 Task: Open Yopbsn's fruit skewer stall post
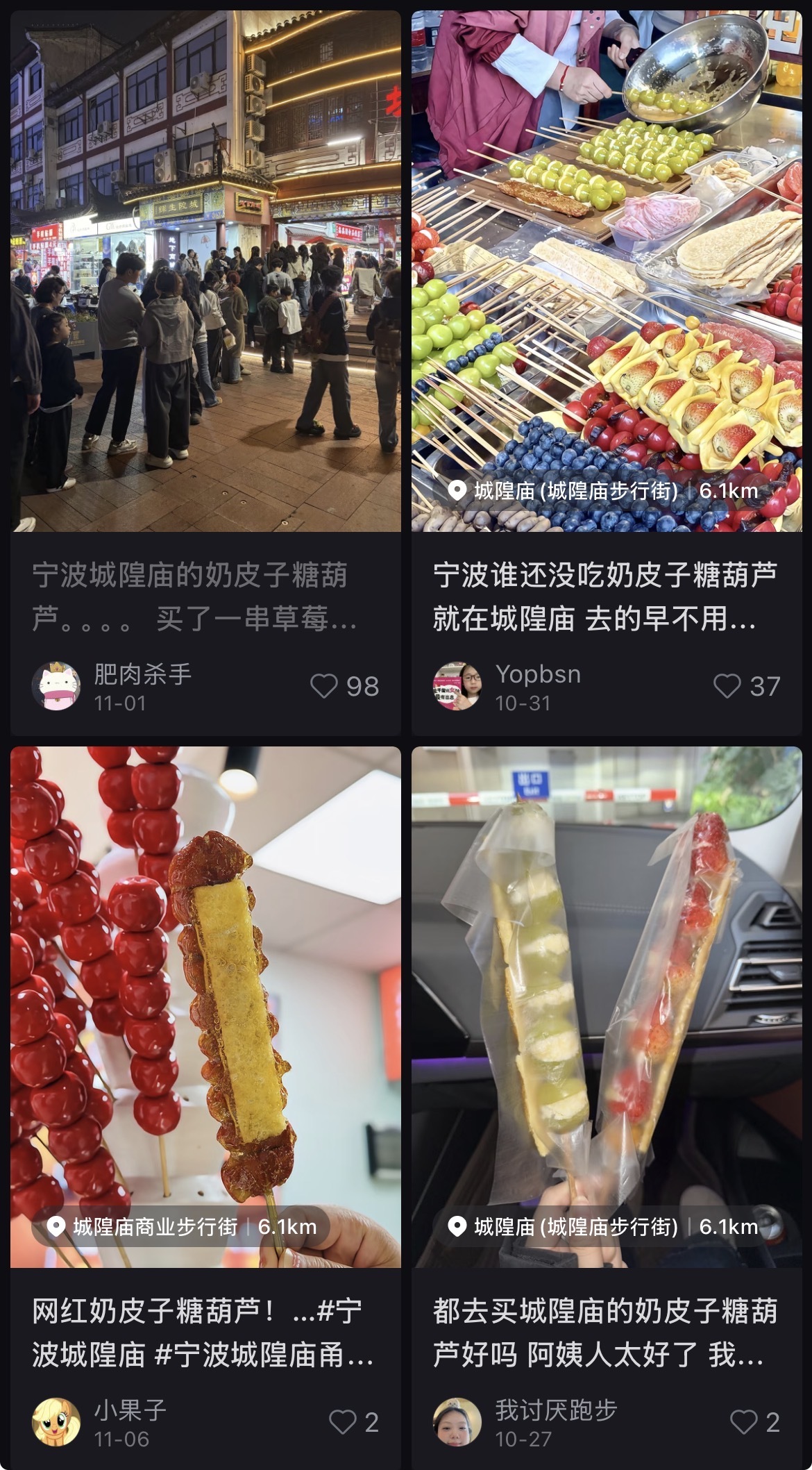click(607, 243)
